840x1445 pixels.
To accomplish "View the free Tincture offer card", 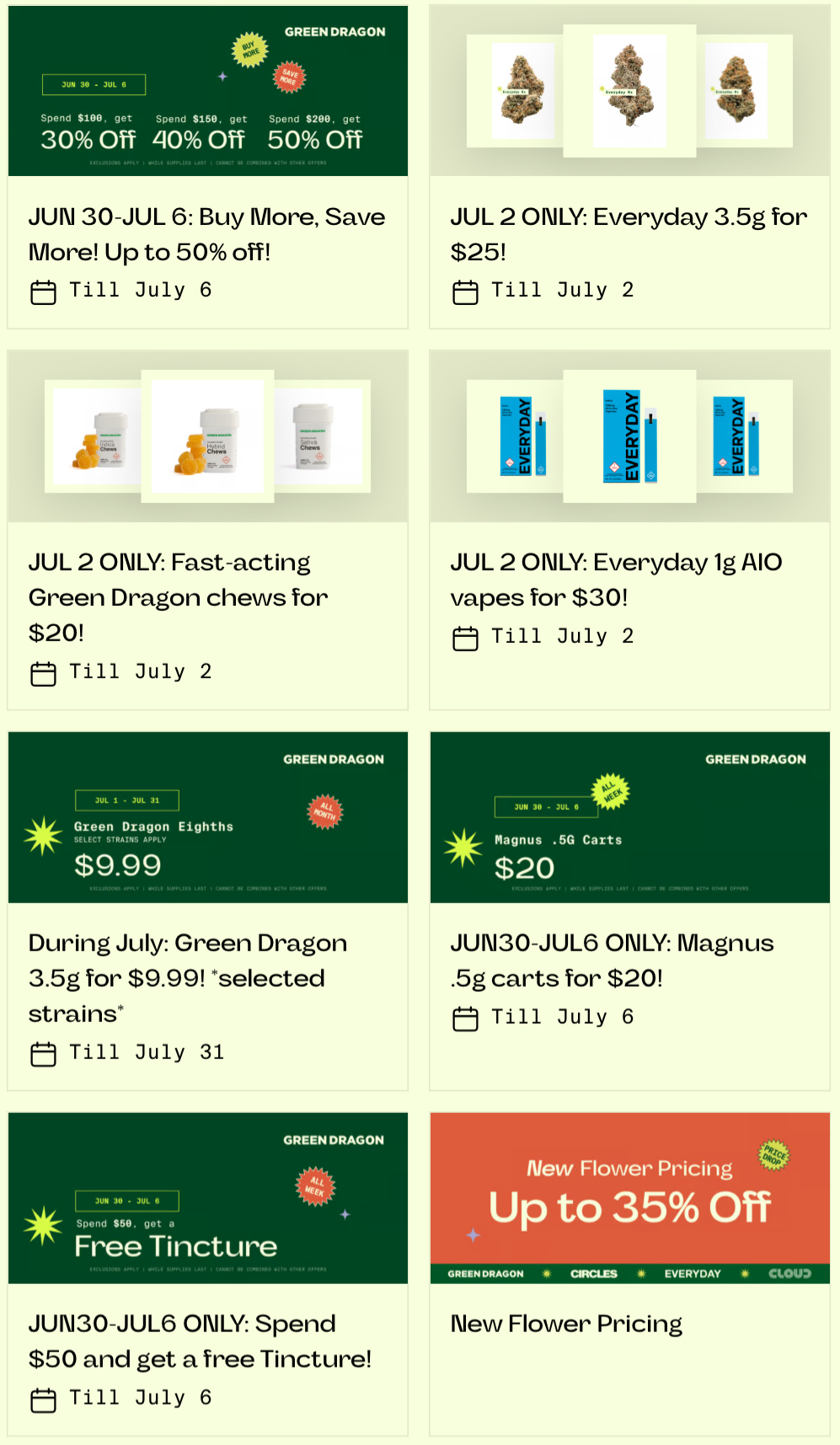I will [208, 1274].
